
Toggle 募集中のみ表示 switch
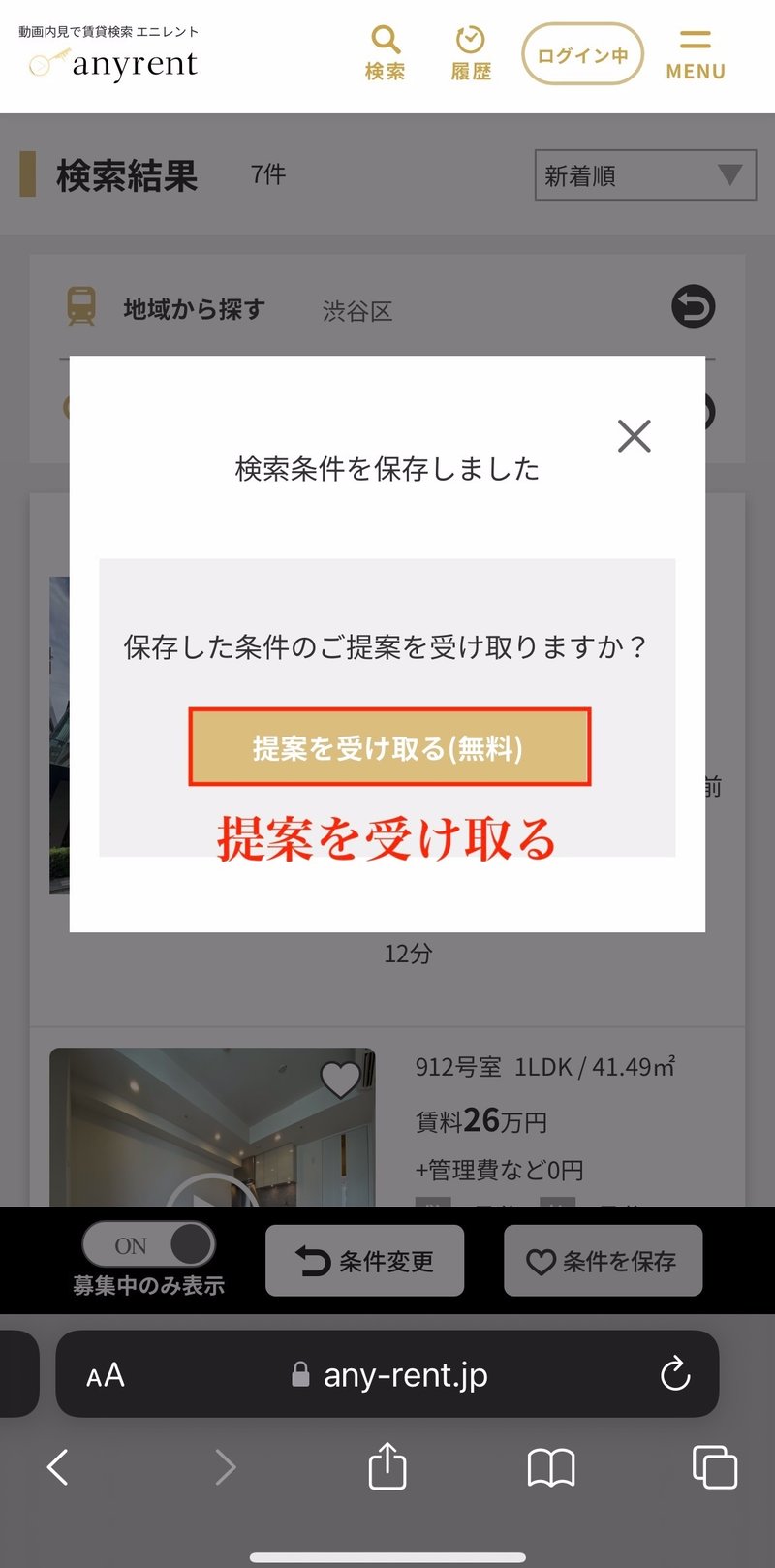pyautogui.click(x=148, y=1244)
